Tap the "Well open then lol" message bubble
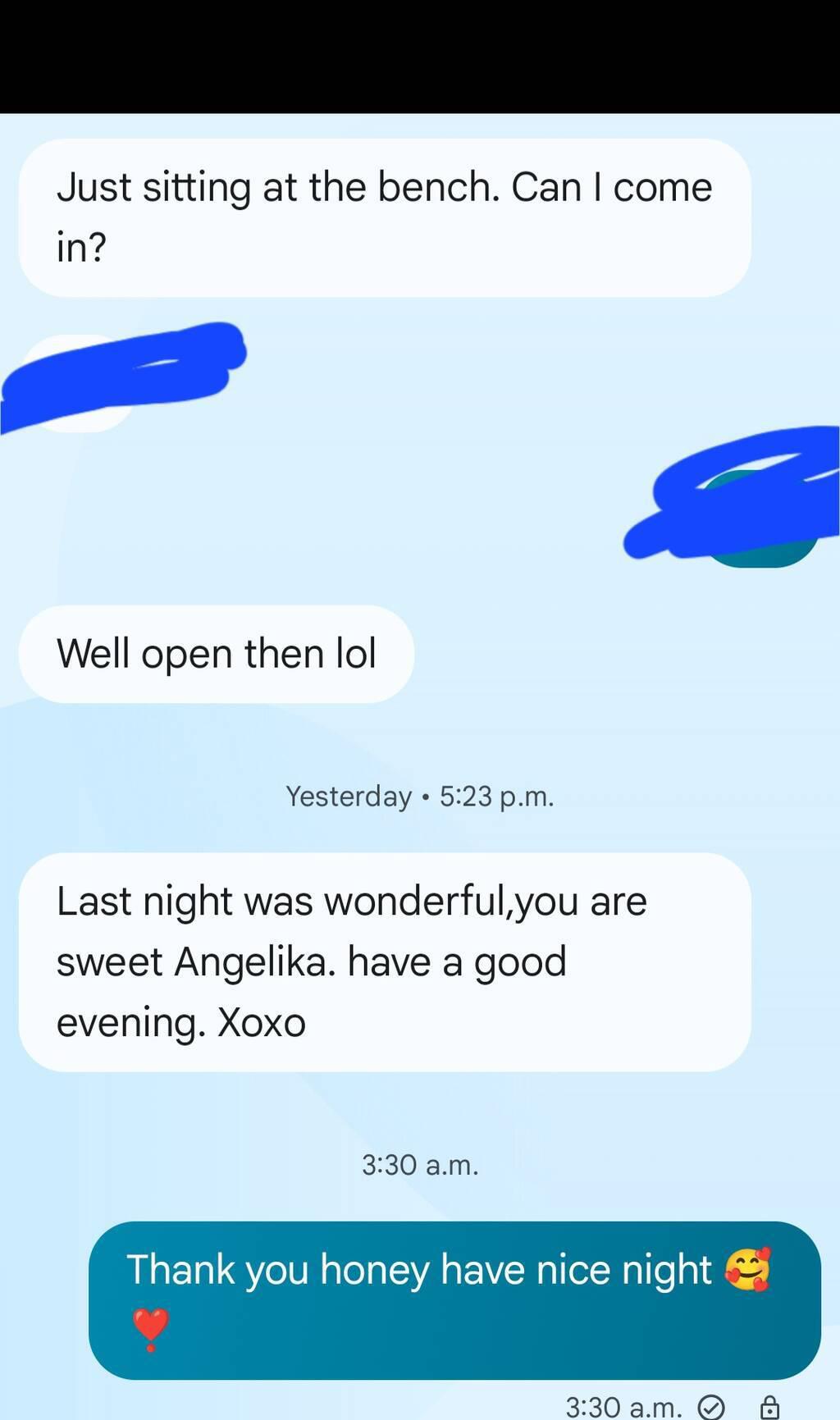The image size is (840, 1420). (x=216, y=654)
